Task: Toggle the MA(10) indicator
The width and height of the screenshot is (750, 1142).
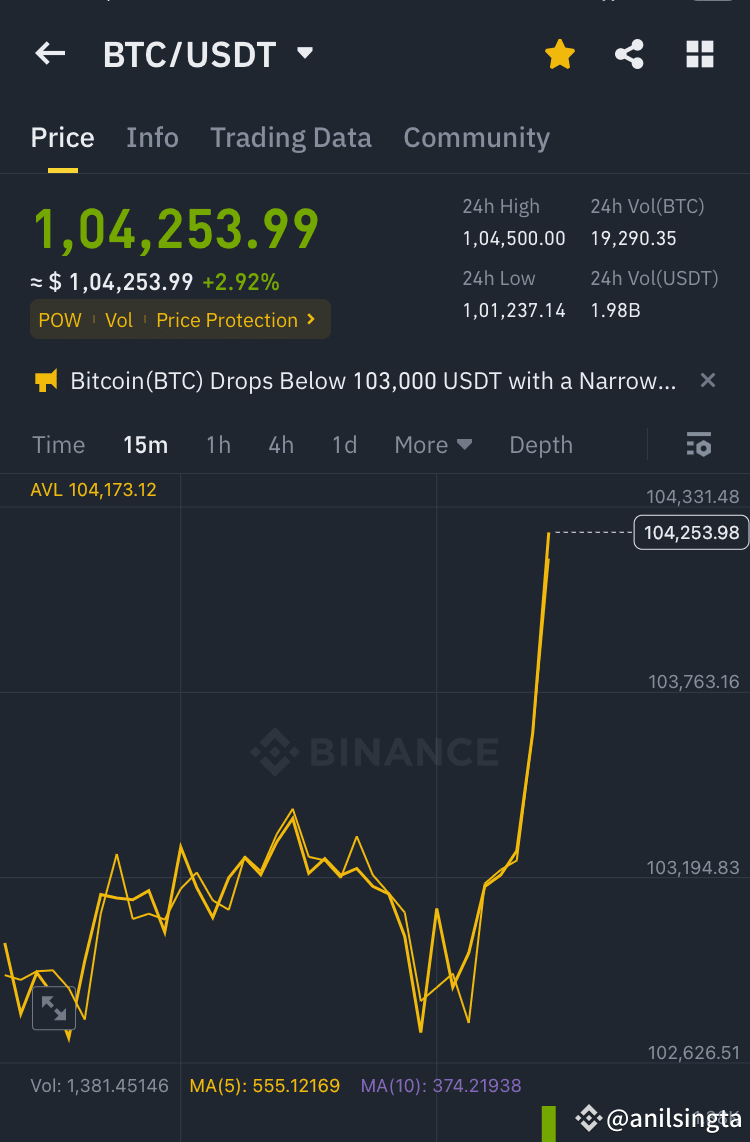Action: point(440,1085)
